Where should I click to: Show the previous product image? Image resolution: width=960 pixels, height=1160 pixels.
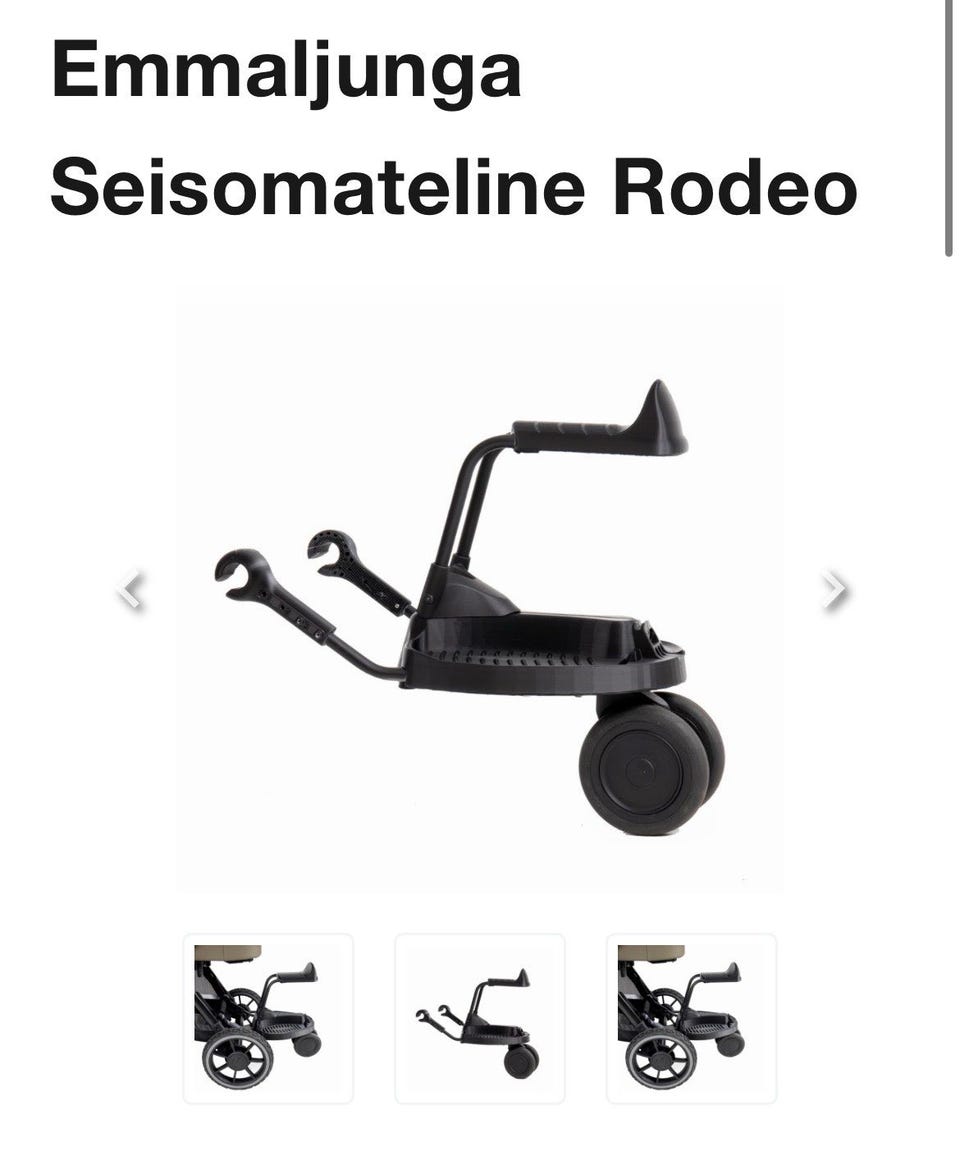pos(130,590)
